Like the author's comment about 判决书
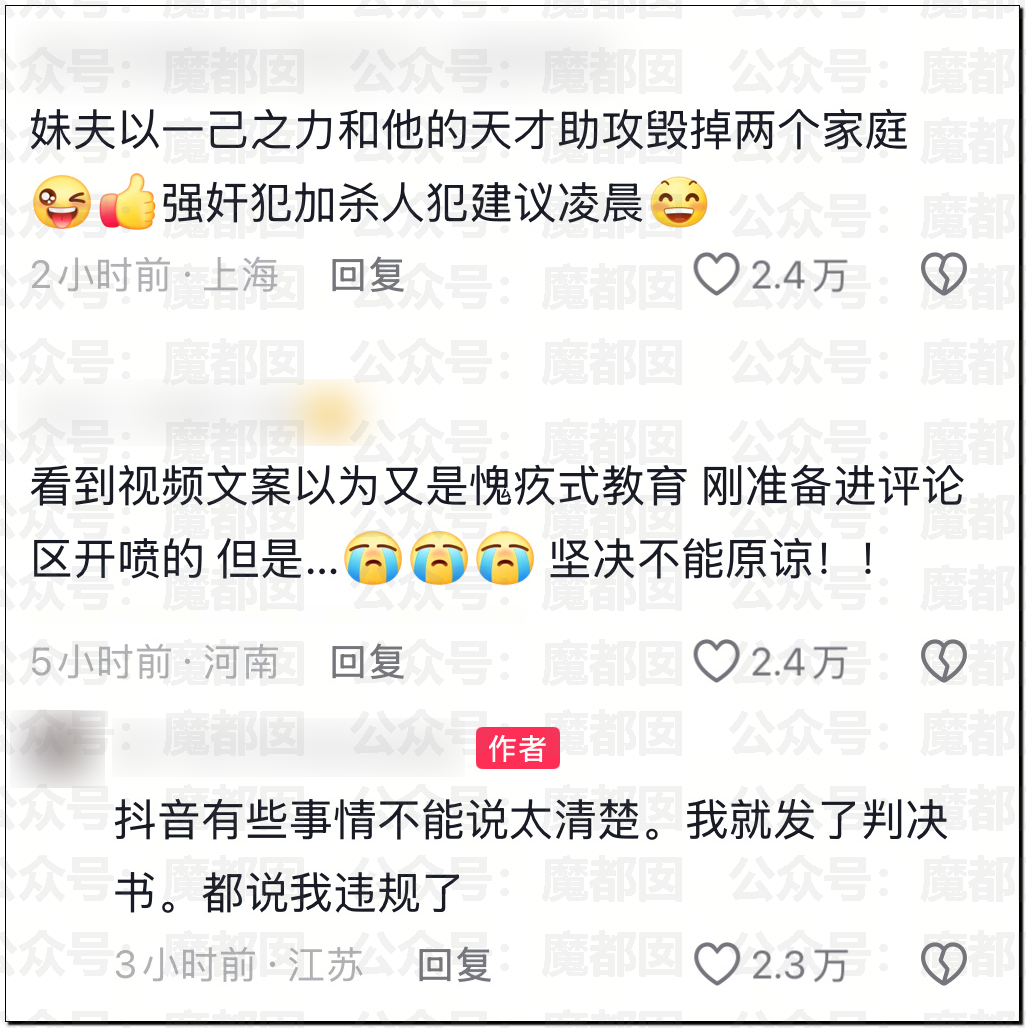 (716, 964)
